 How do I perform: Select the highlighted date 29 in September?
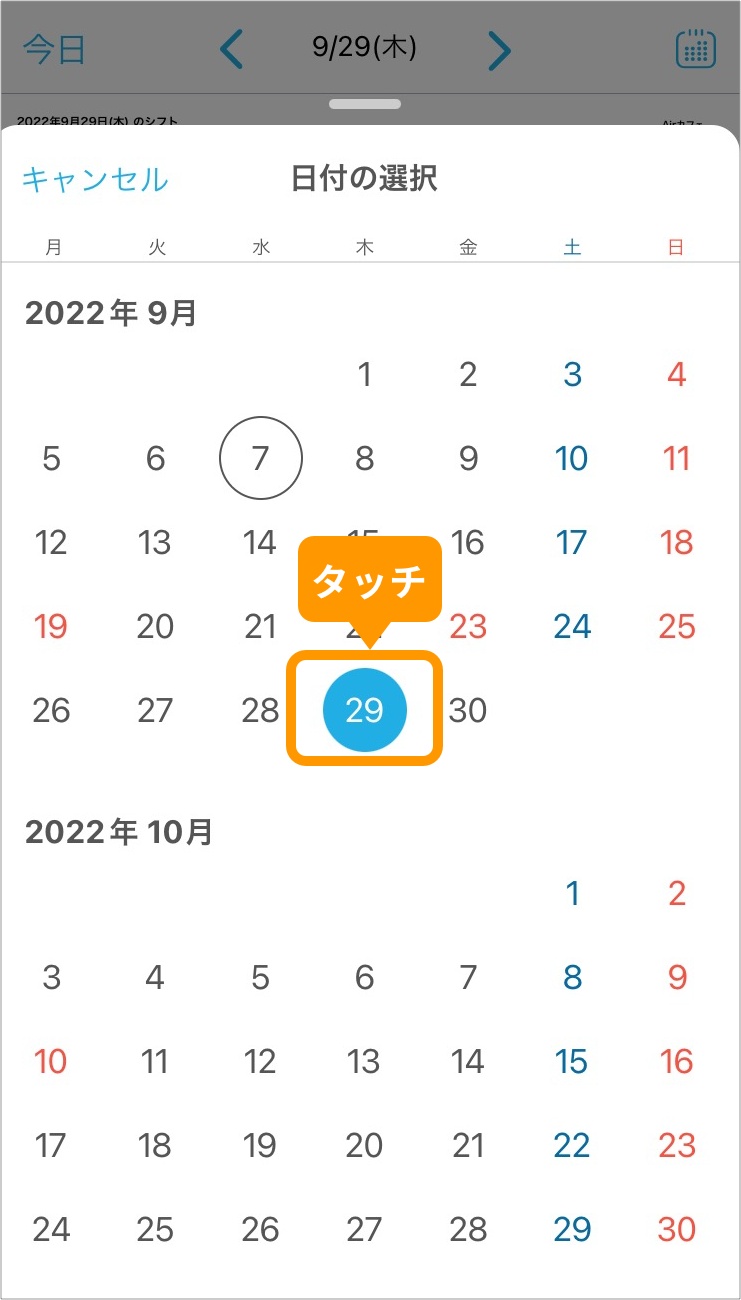point(364,710)
